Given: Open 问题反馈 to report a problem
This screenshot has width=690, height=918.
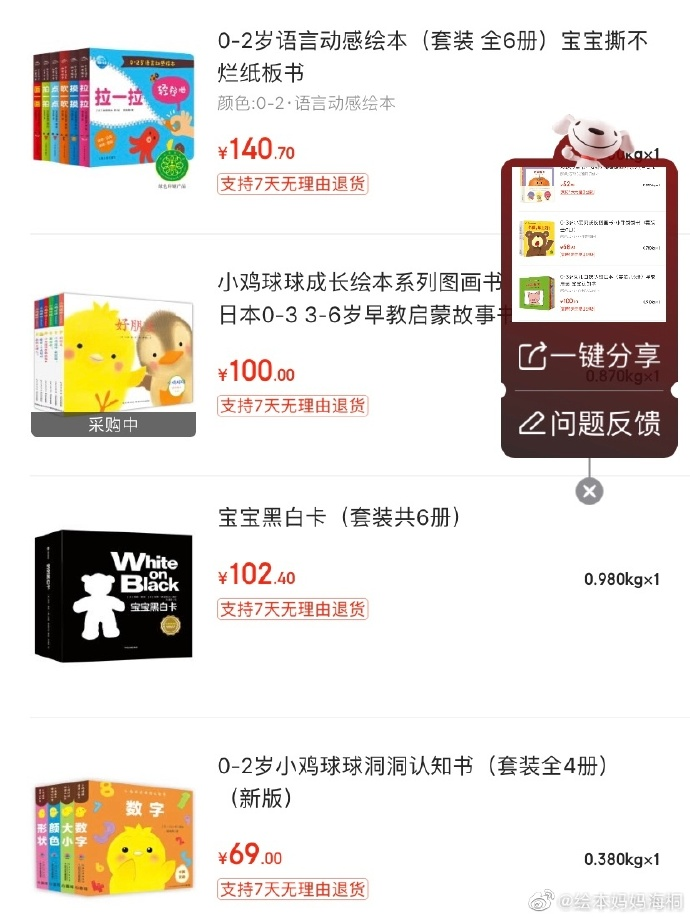Looking at the screenshot, I should [589, 423].
